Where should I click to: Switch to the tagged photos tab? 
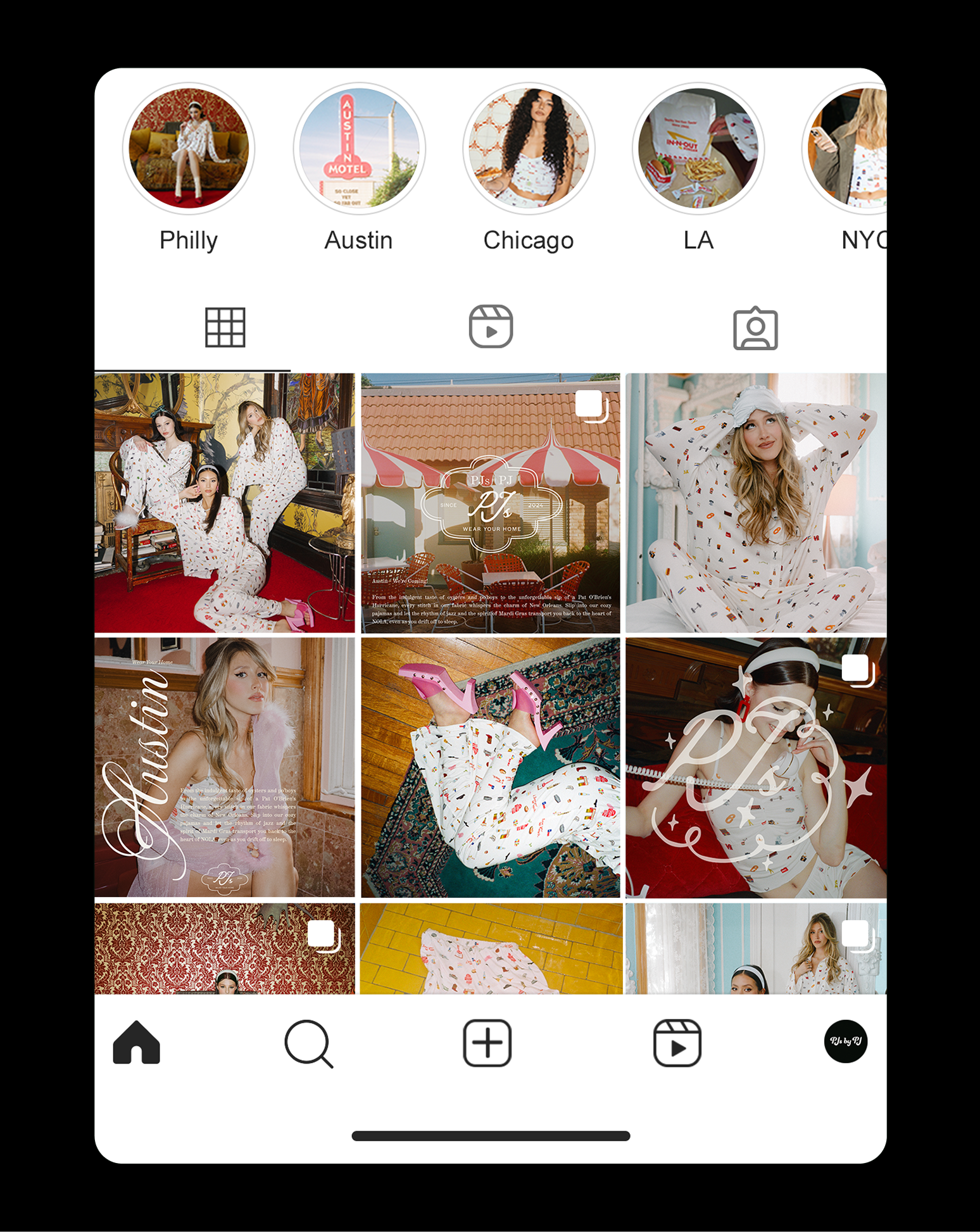755,329
